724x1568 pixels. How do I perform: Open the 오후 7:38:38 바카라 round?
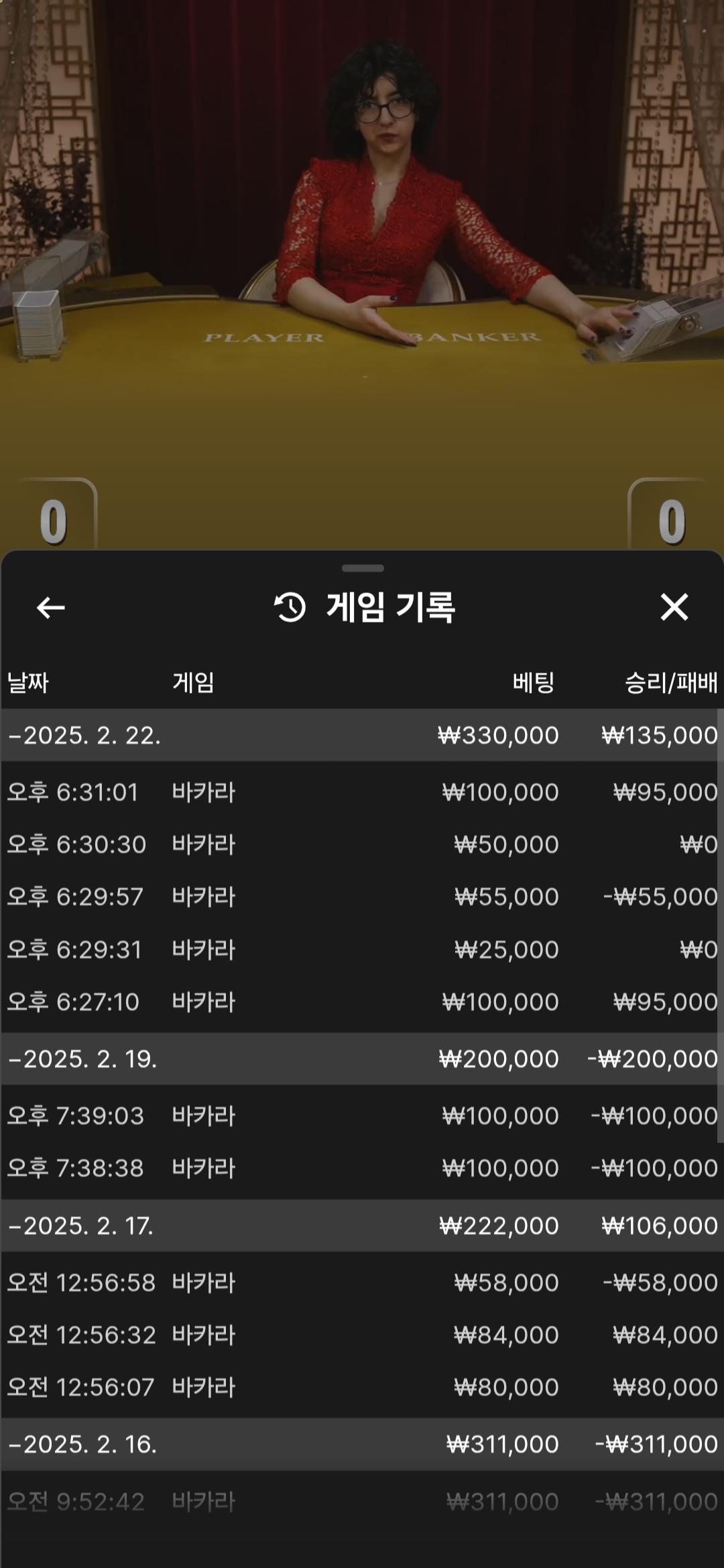coord(362,1168)
